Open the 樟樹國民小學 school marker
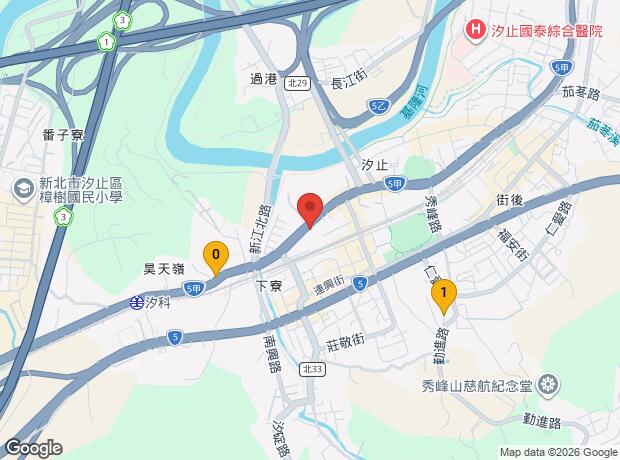 23,190
